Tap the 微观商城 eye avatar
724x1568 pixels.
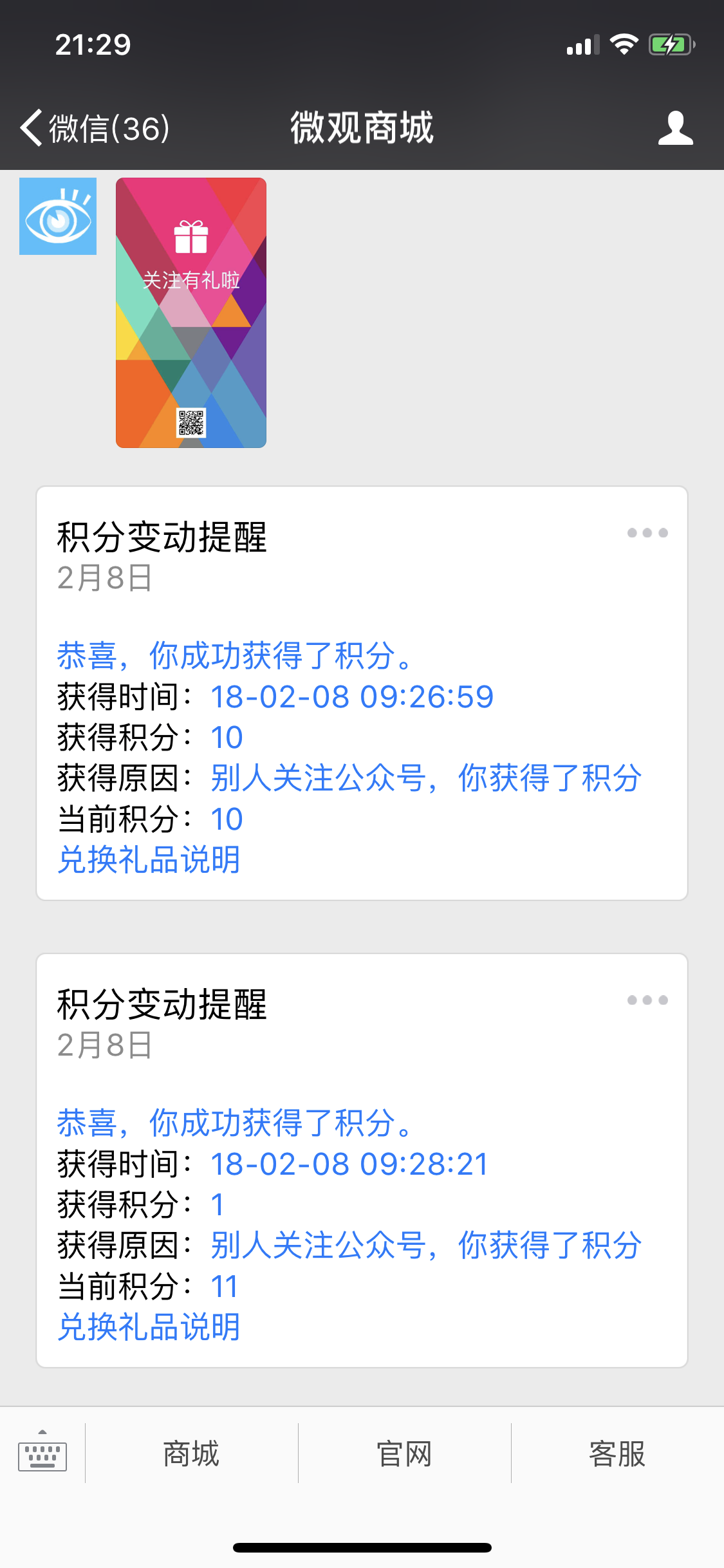(x=58, y=216)
